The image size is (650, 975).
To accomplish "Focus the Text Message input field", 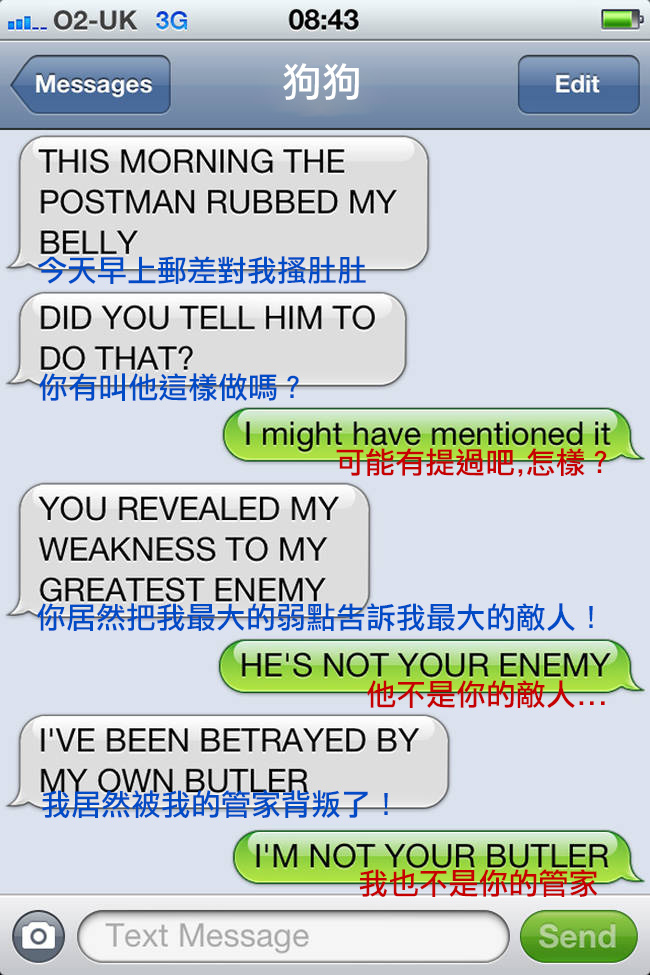I will point(292,936).
